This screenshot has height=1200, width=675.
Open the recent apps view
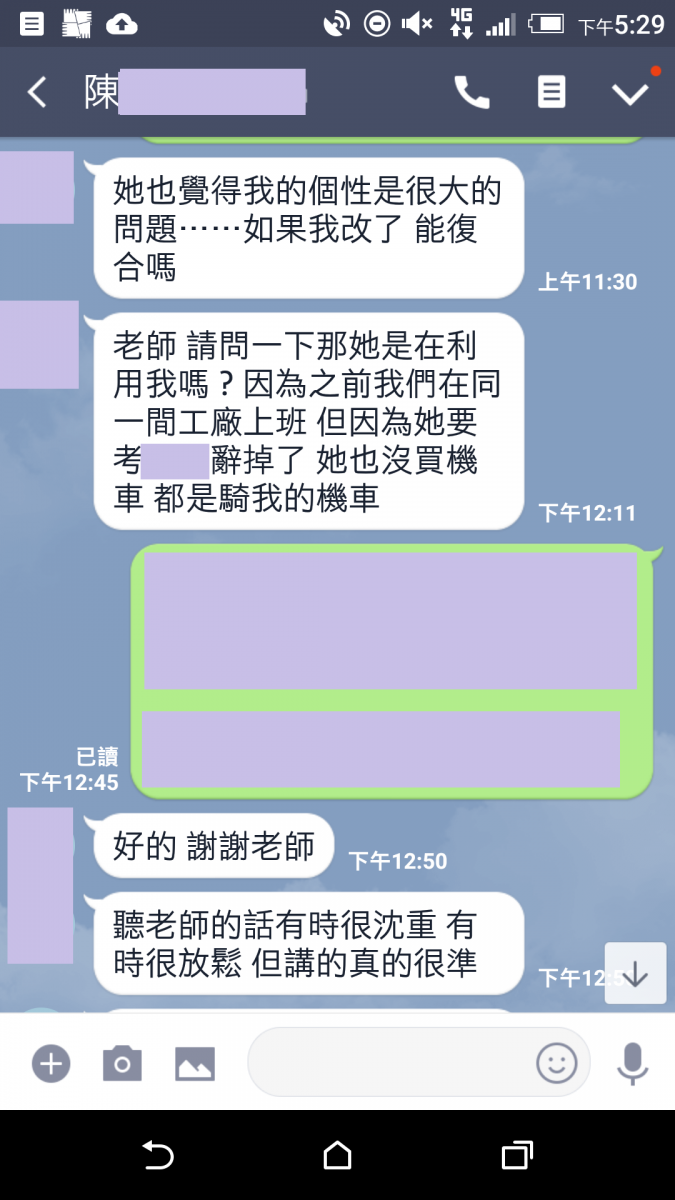[516, 1156]
